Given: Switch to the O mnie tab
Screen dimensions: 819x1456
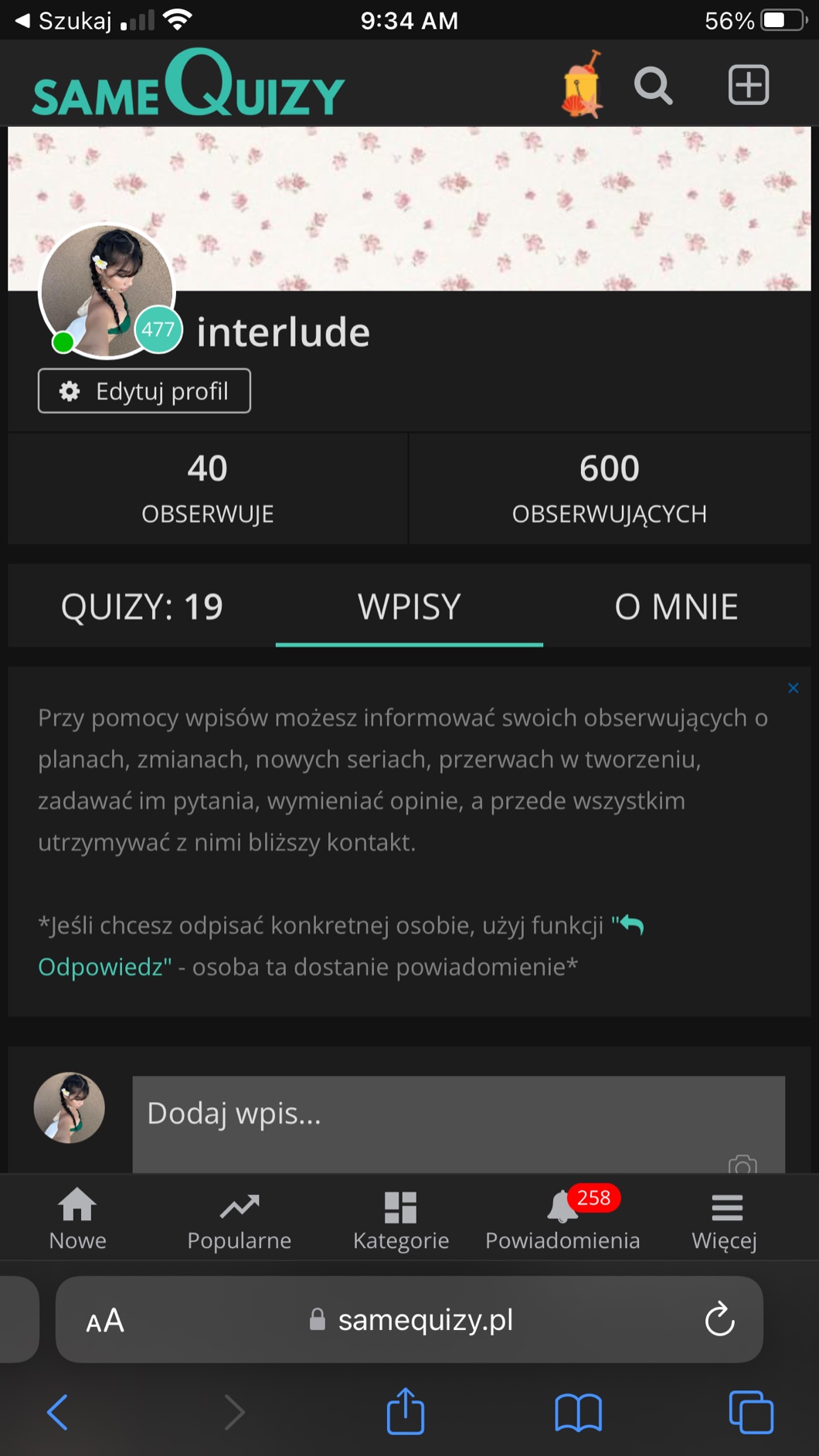Looking at the screenshot, I should 676,607.
